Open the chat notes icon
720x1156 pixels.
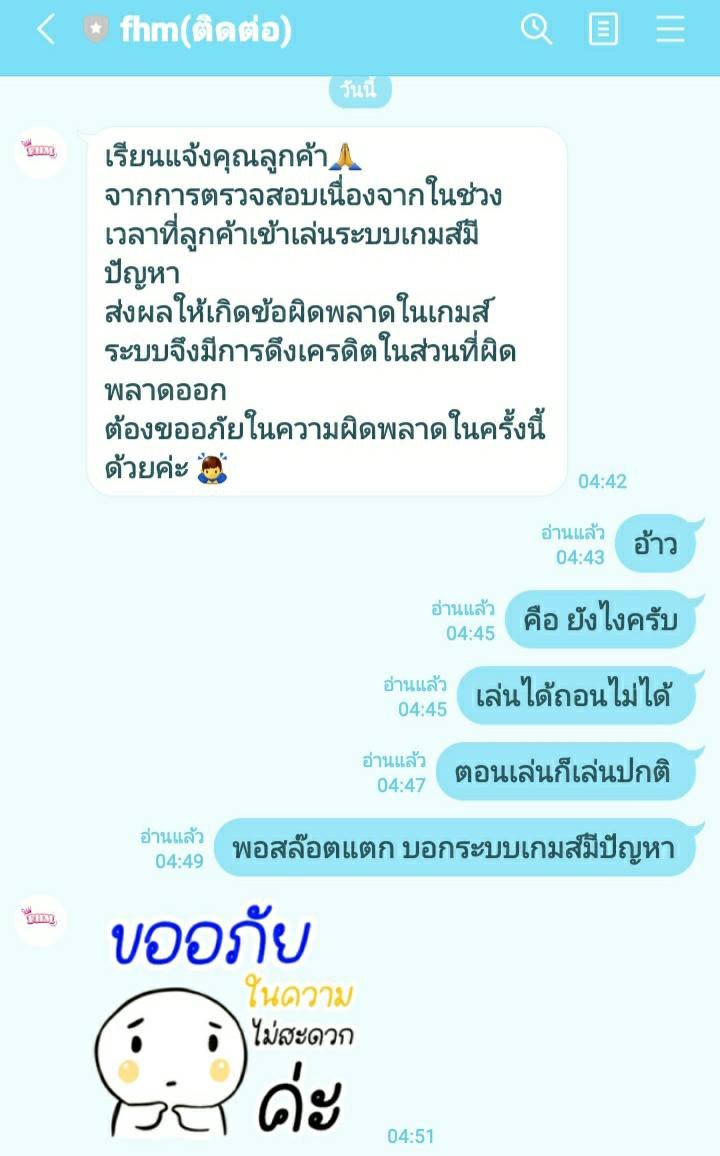coord(603,30)
